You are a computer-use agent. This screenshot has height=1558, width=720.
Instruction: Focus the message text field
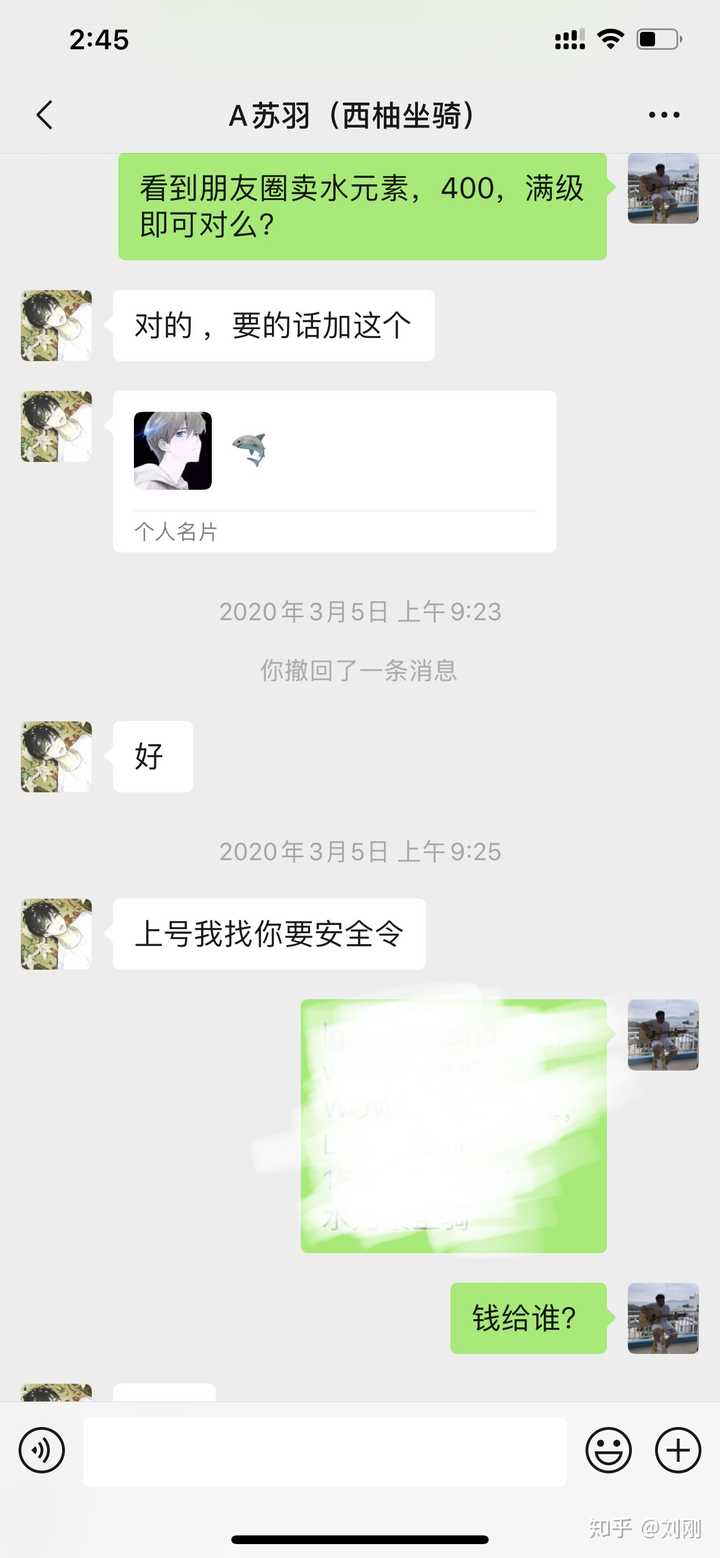pyautogui.click(x=324, y=1451)
